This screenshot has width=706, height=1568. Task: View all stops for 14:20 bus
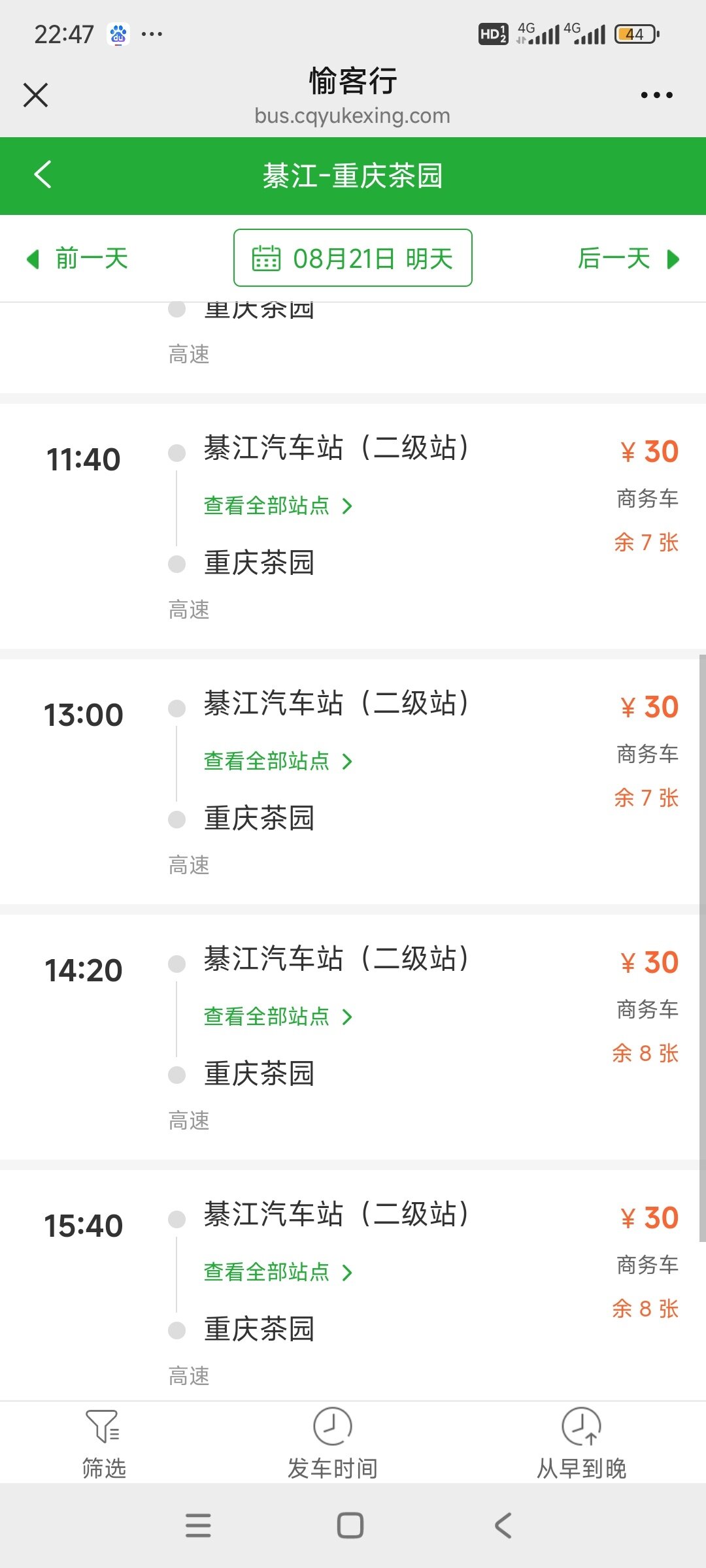click(x=278, y=1017)
